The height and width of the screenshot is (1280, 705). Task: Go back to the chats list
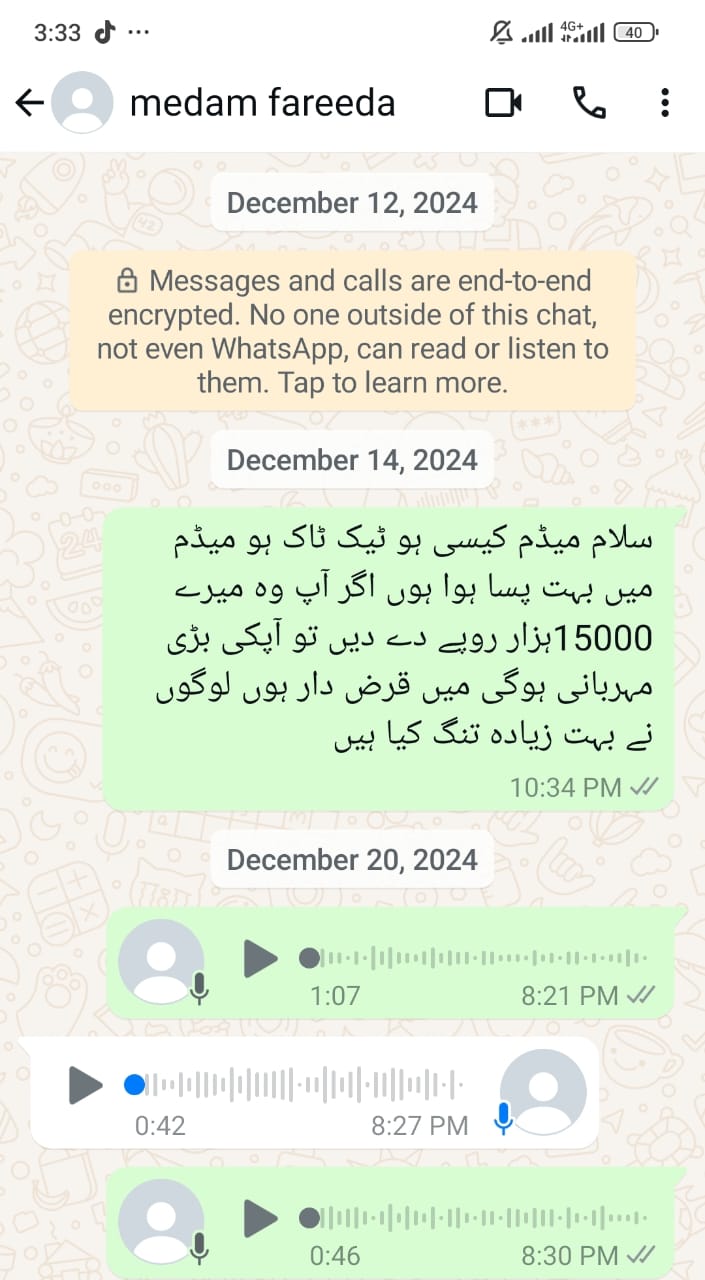[30, 103]
